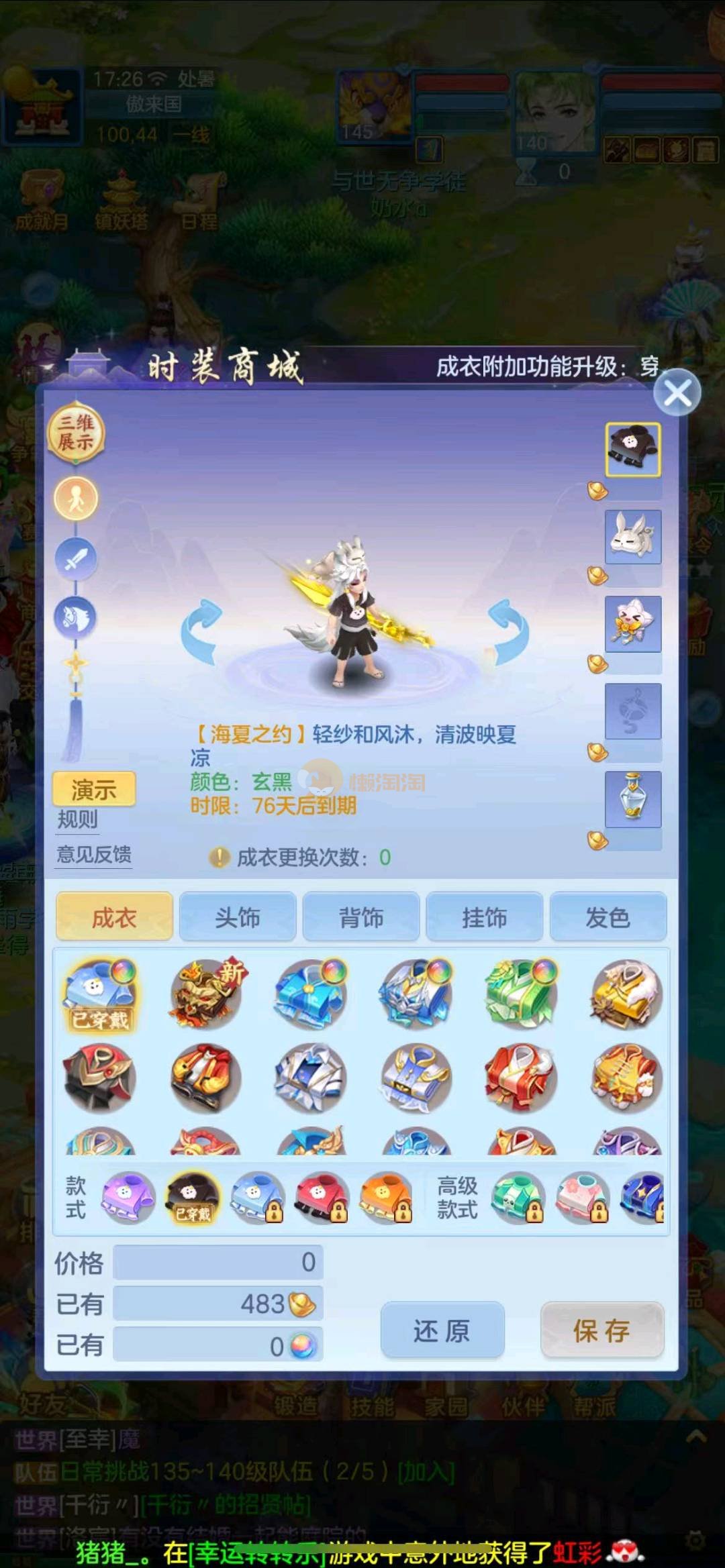Tap the 演示 demo button
725x1568 pixels.
coord(94,789)
